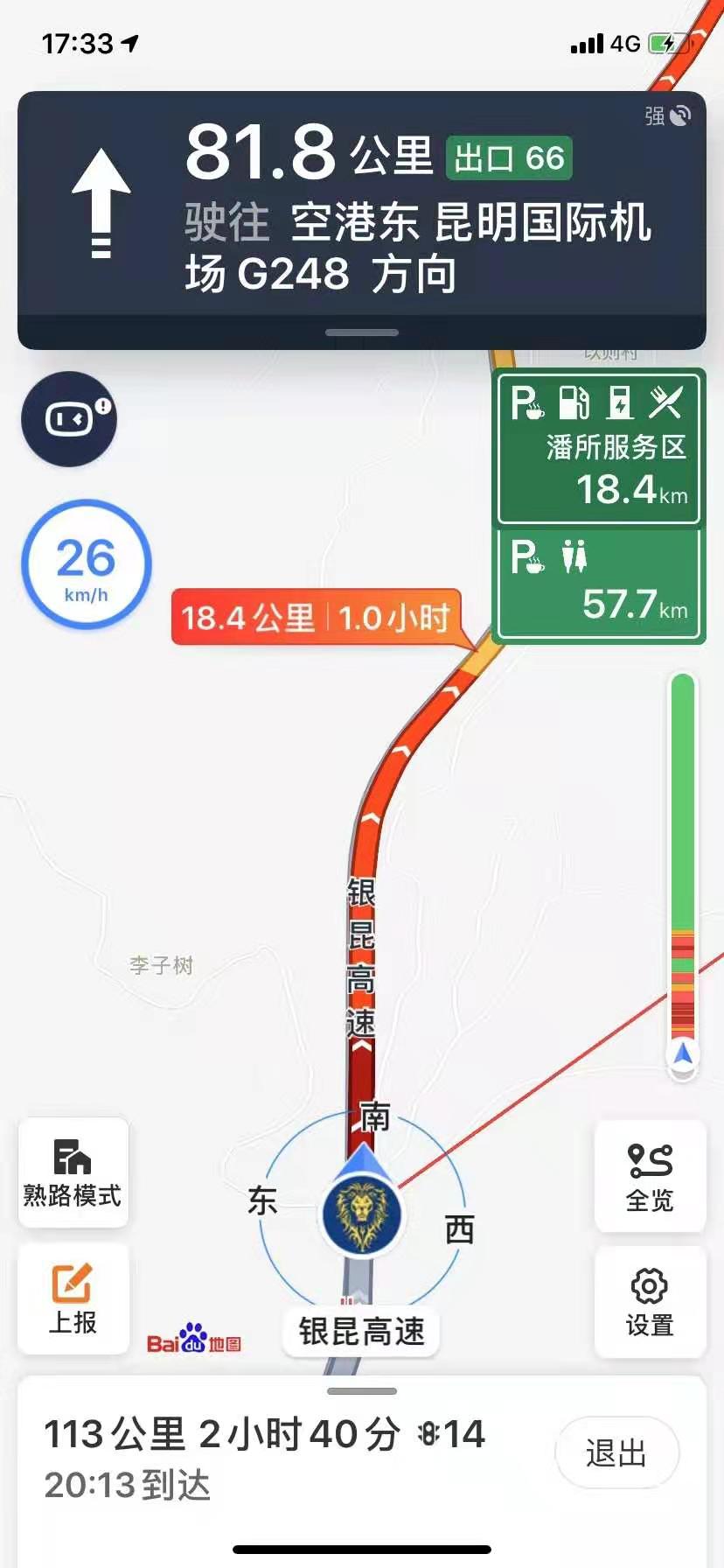Toggle 熟路模式 familiar route mode
Viewport: 724px width, 1568px height.
point(73,1172)
